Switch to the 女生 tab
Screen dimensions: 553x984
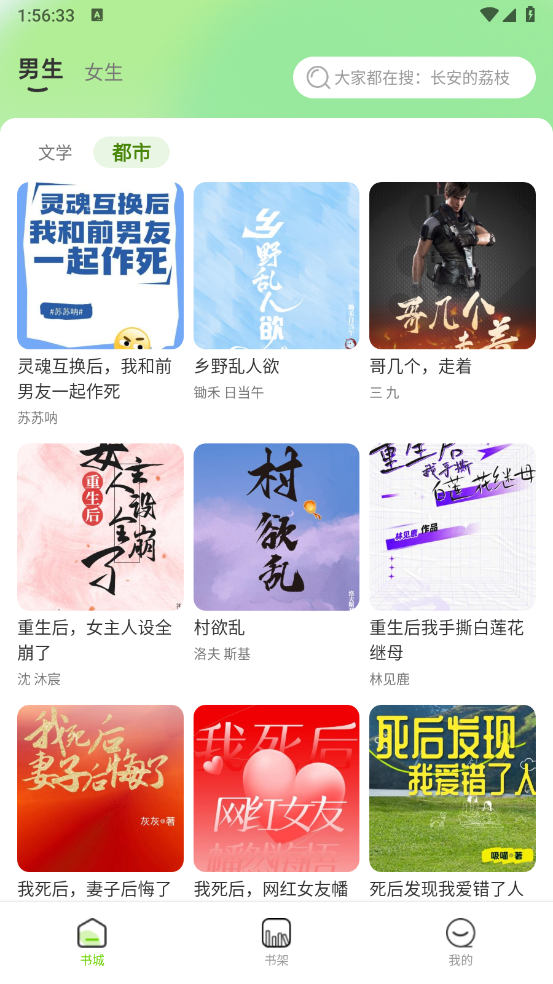[x=104, y=72]
